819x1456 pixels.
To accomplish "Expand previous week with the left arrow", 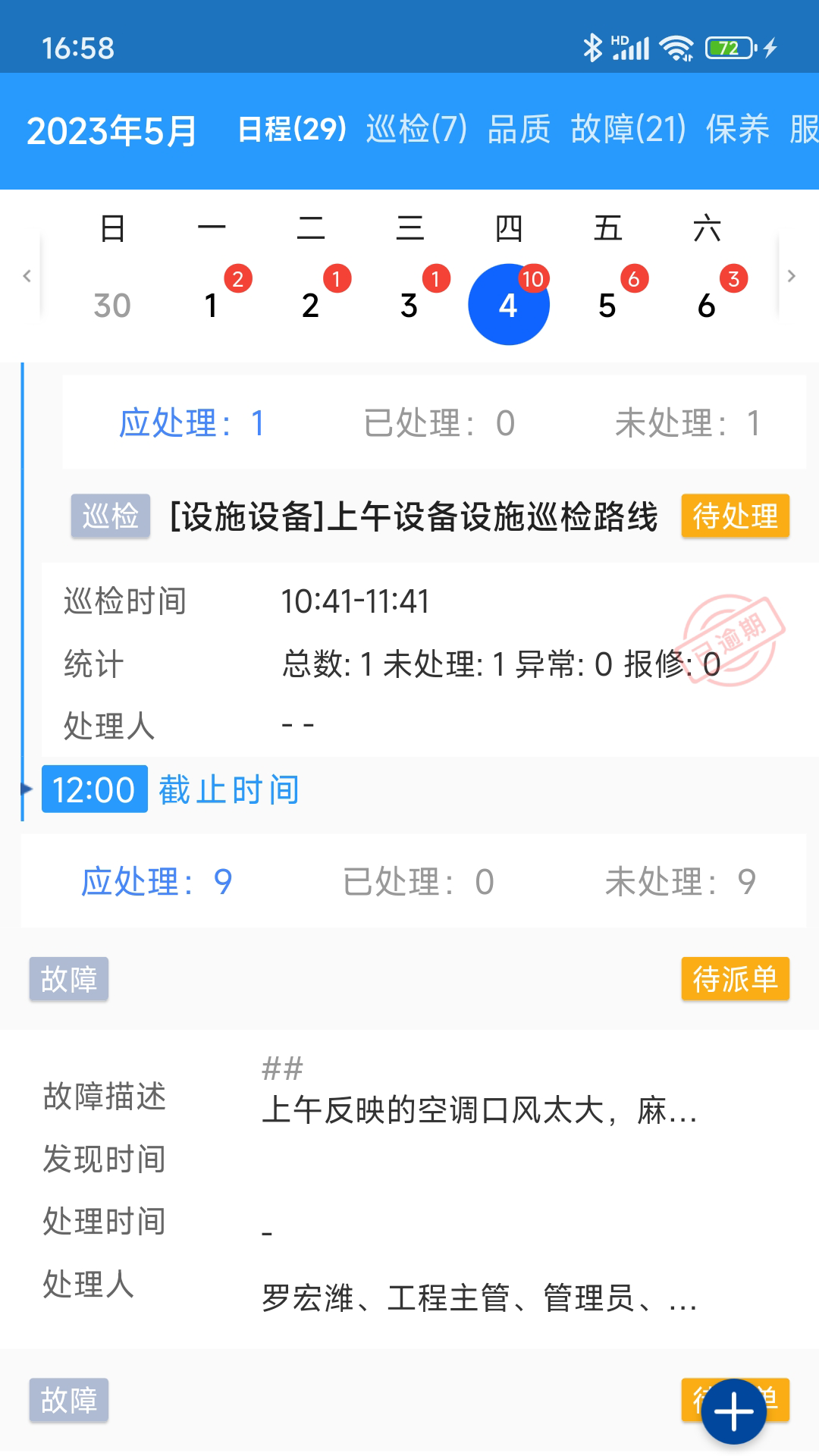I will (27, 276).
